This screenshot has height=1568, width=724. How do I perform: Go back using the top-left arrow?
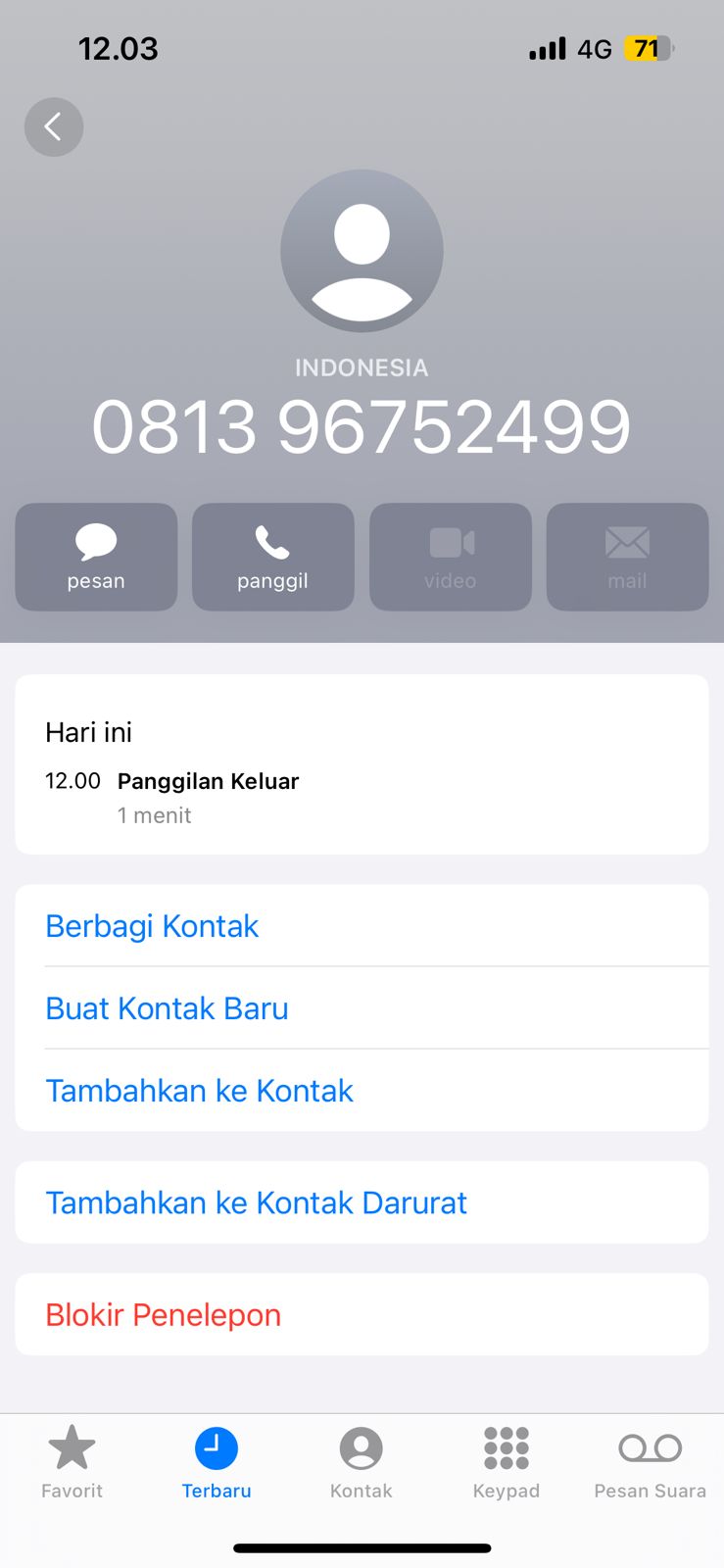coord(54,127)
